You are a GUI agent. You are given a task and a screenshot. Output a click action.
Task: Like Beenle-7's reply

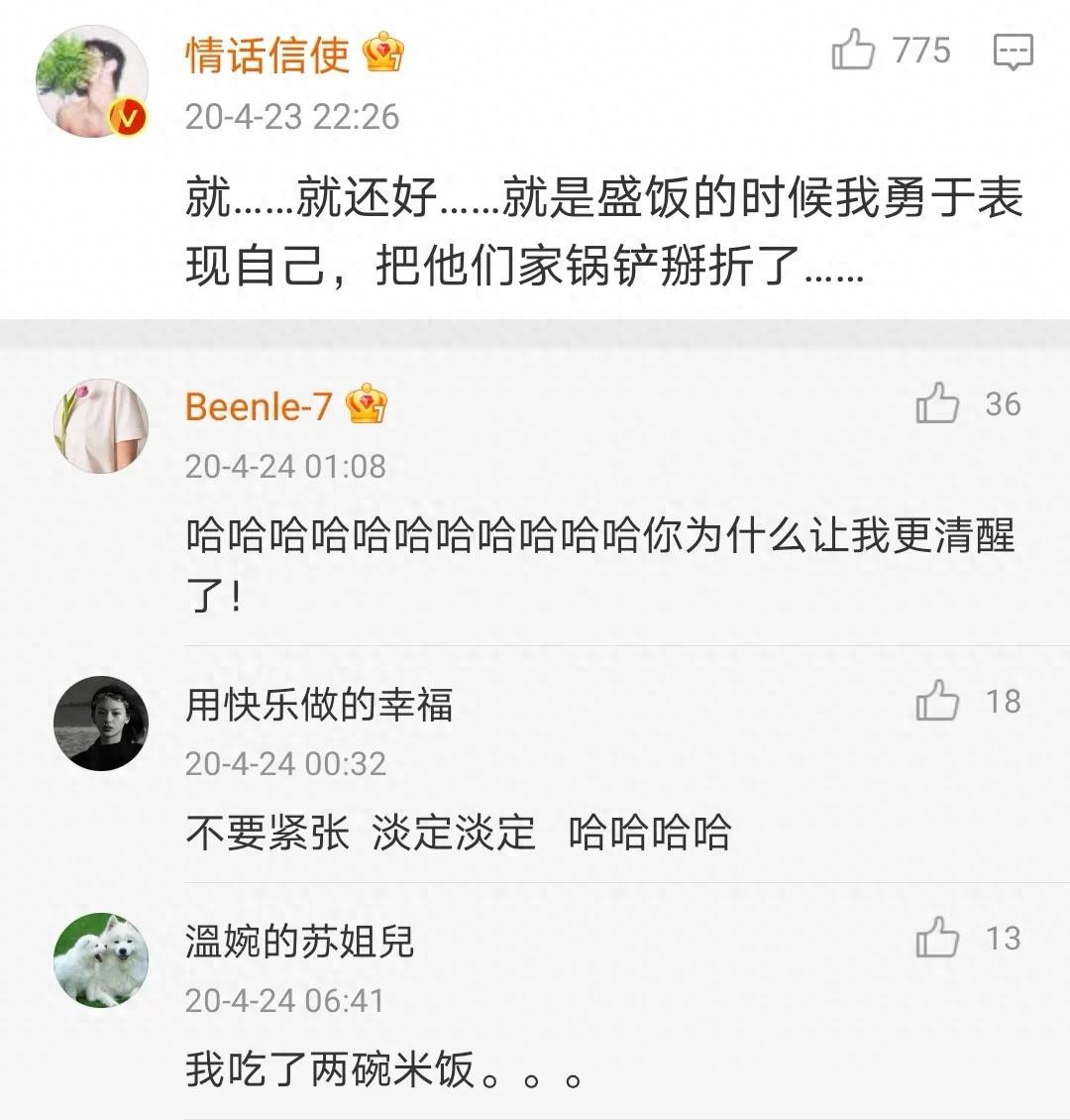click(936, 404)
